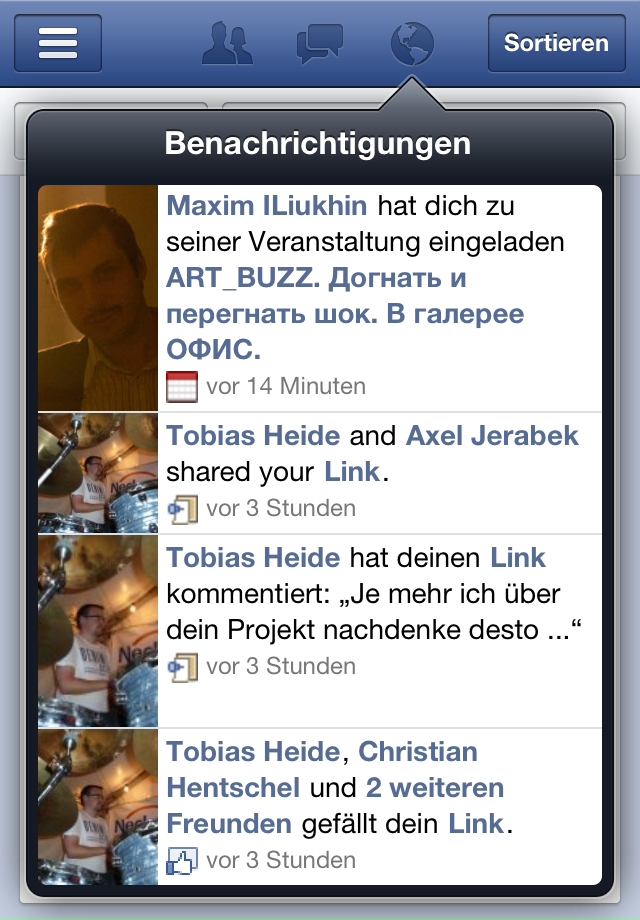Open Maxim ILiukhin's event invitation notification

click(380, 298)
